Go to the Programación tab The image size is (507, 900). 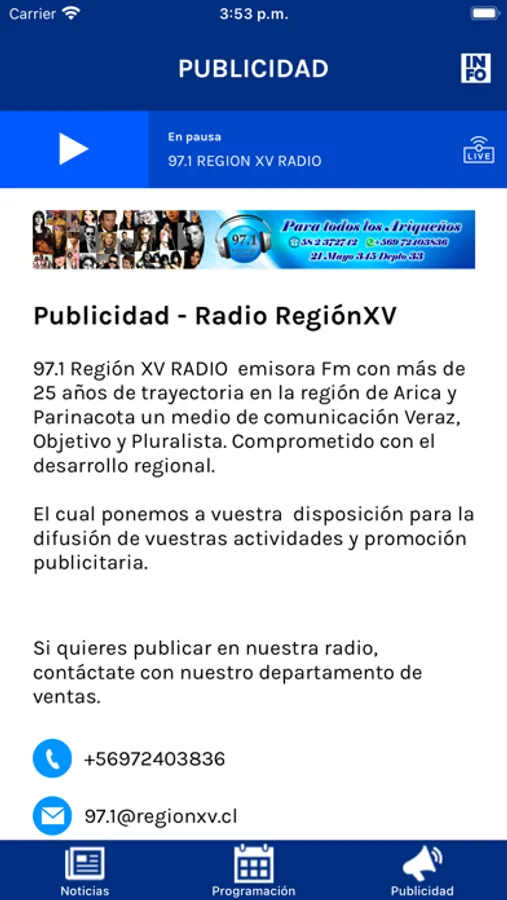click(253, 870)
